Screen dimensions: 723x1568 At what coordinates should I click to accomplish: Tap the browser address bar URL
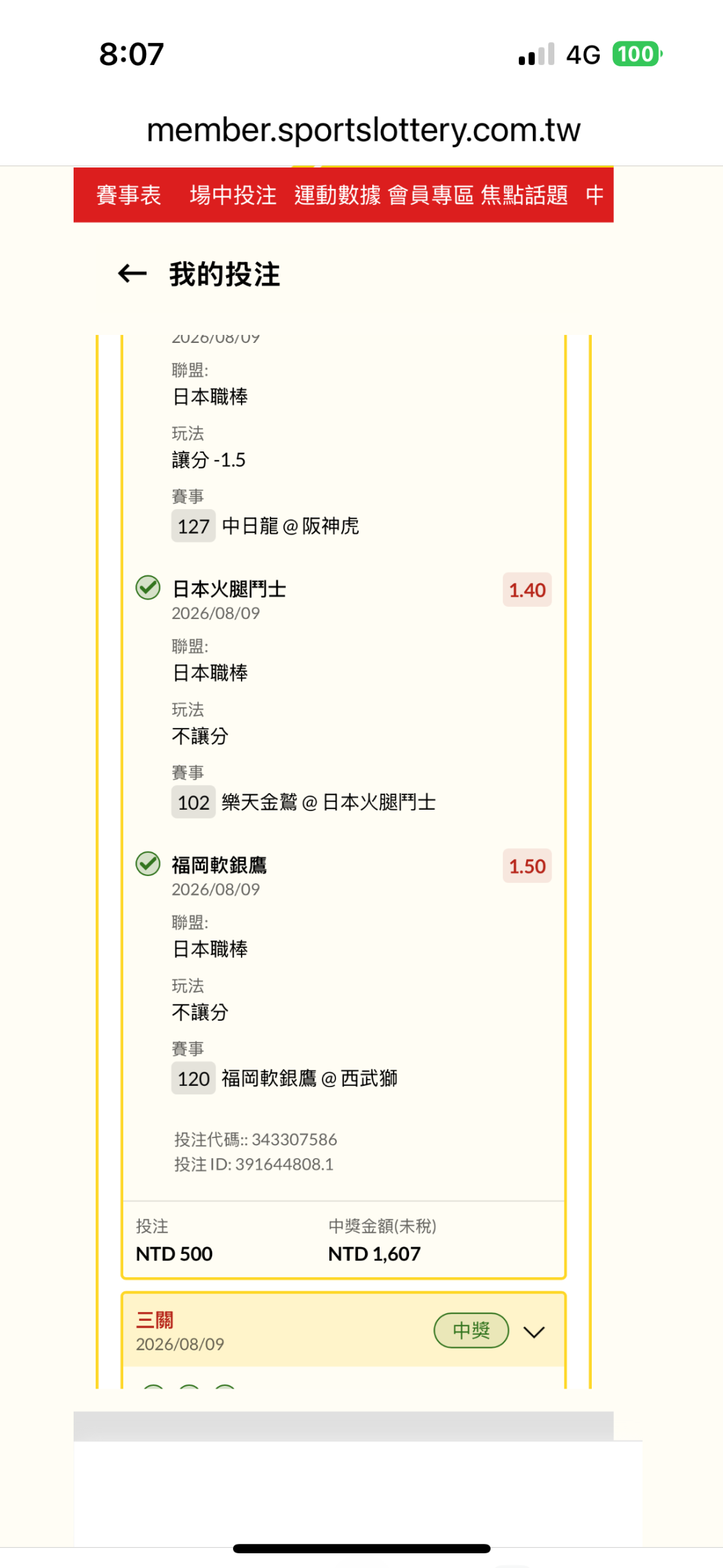click(x=364, y=130)
